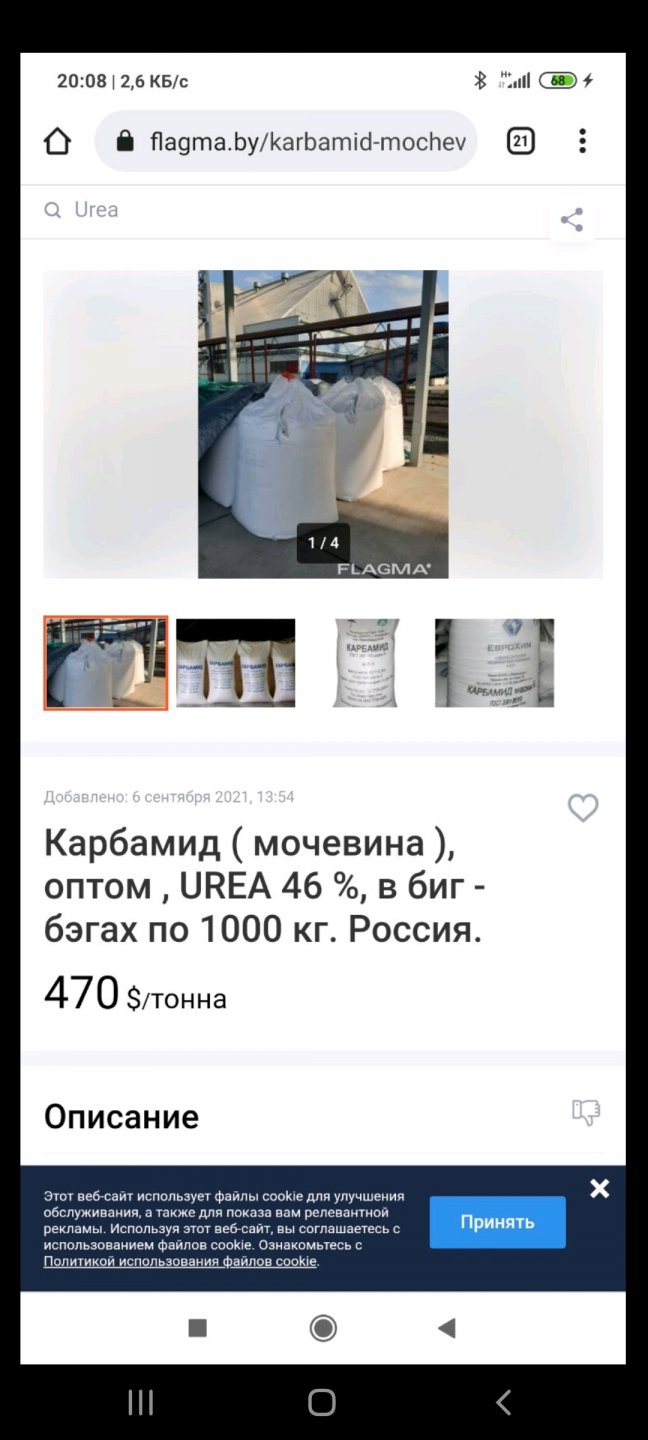Image resolution: width=648 pixels, height=1440 pixels.
Task: Go back using the system navigation bar
Action: click(x=503, y=1403)
